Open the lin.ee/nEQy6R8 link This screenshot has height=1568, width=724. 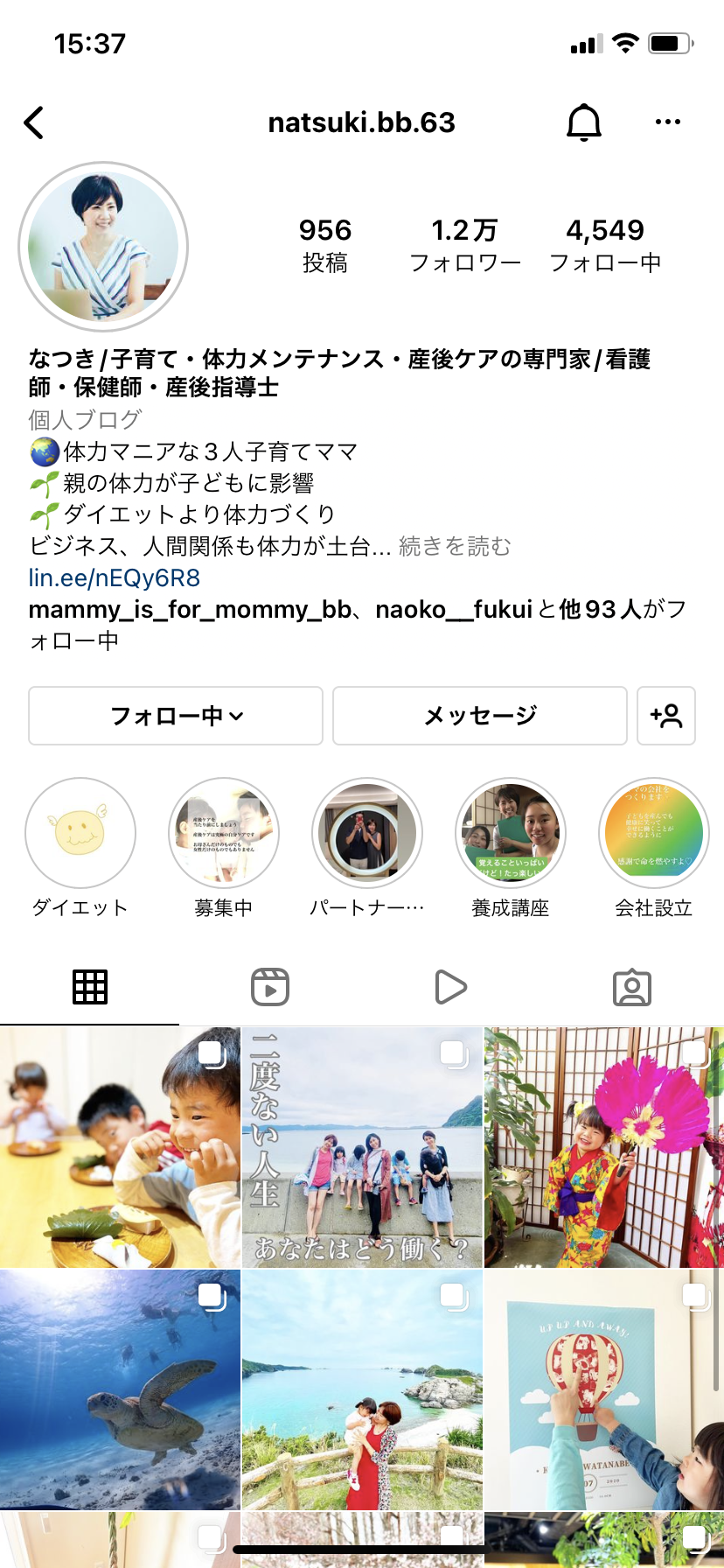115,578
